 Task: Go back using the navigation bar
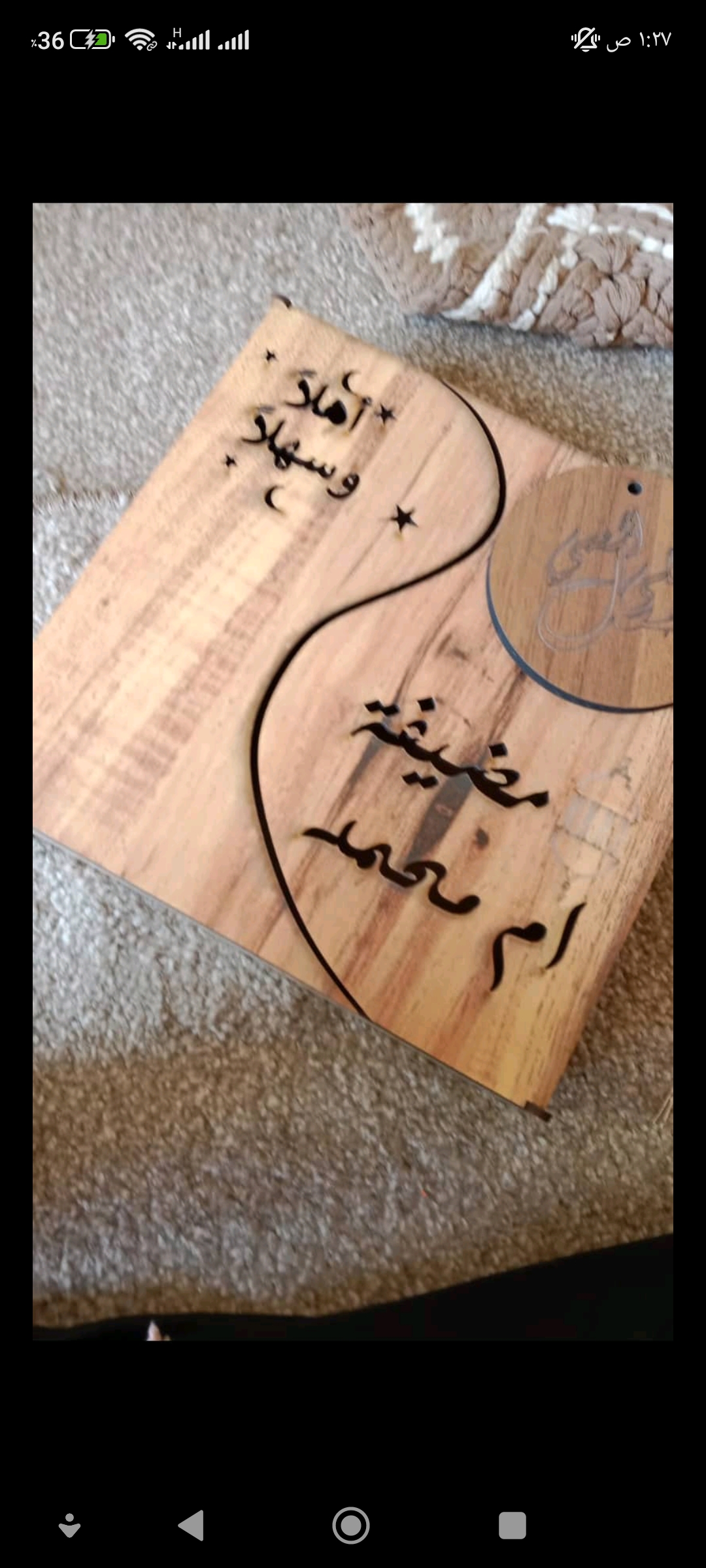pos(192,1526)
